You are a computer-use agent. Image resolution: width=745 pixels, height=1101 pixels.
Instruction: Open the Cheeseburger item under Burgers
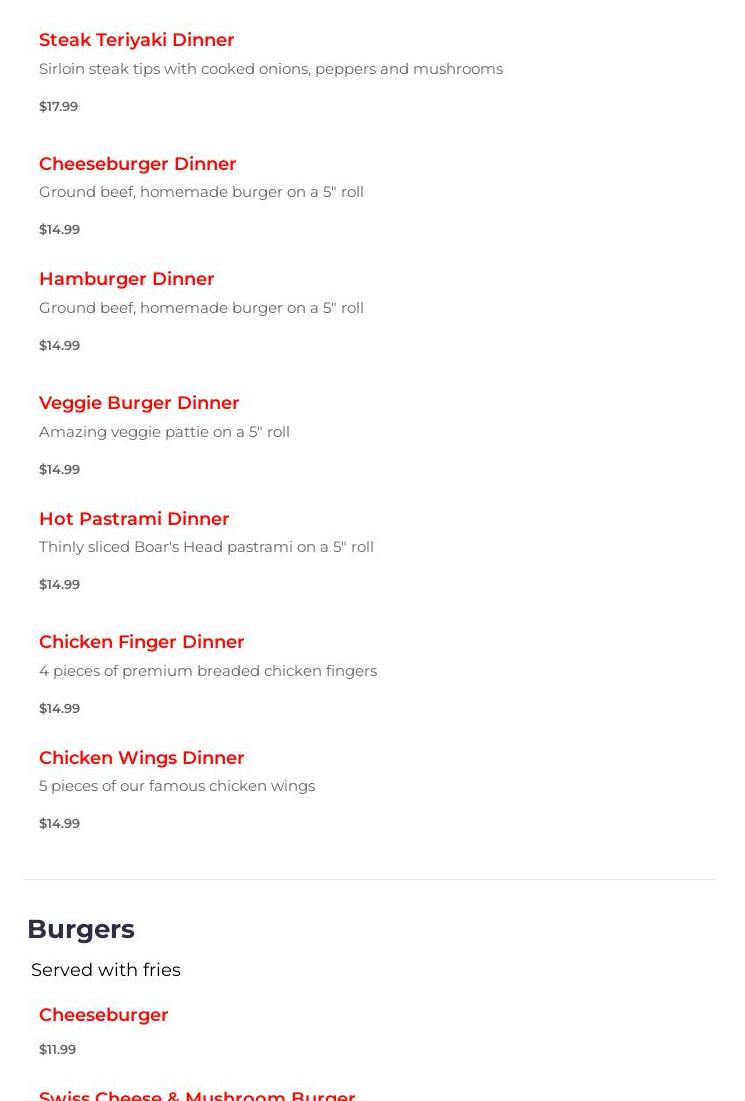pos(103,1015)
